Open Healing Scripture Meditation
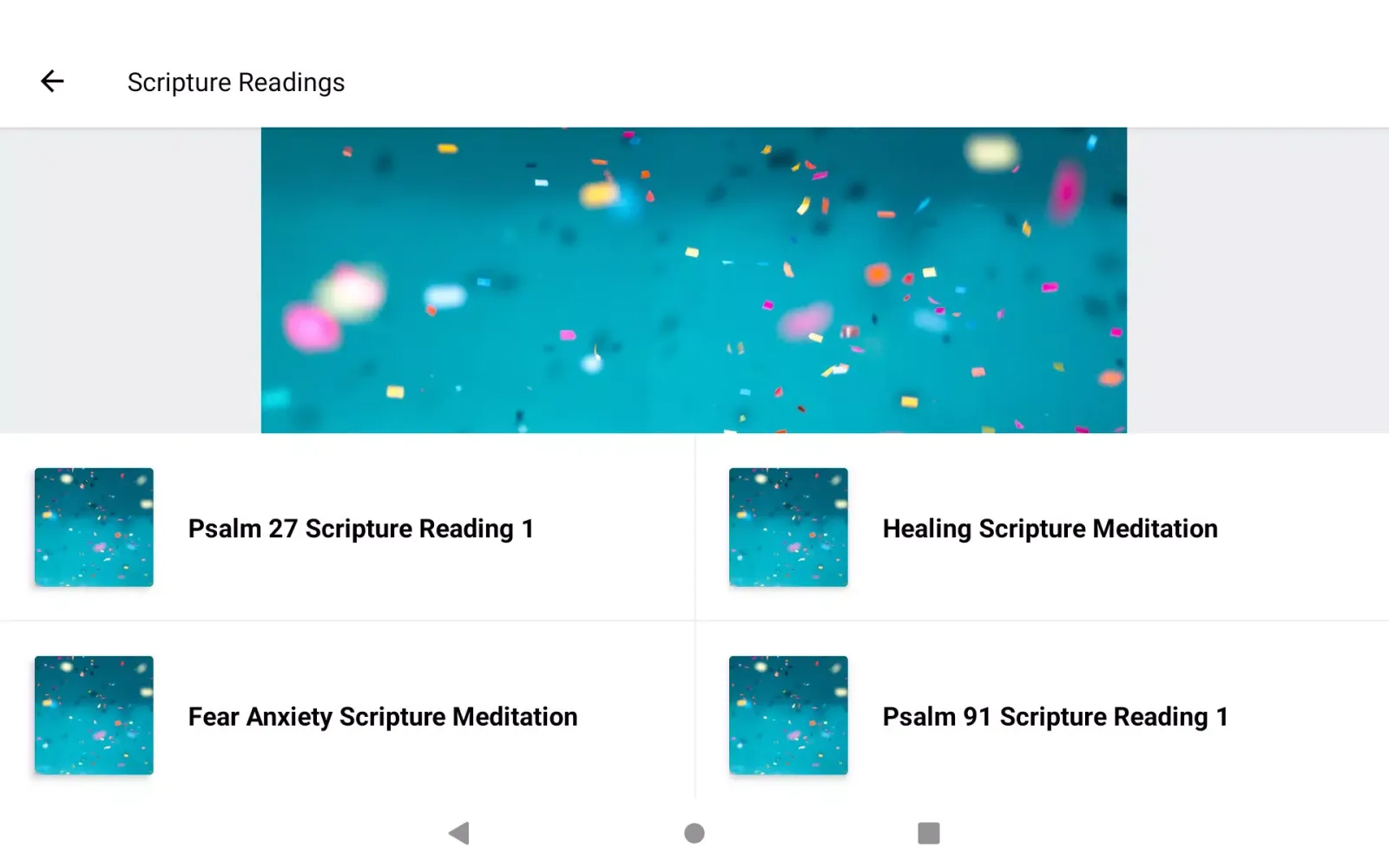This screenshot has width=1389, height=868. [x=1049, y=529]
